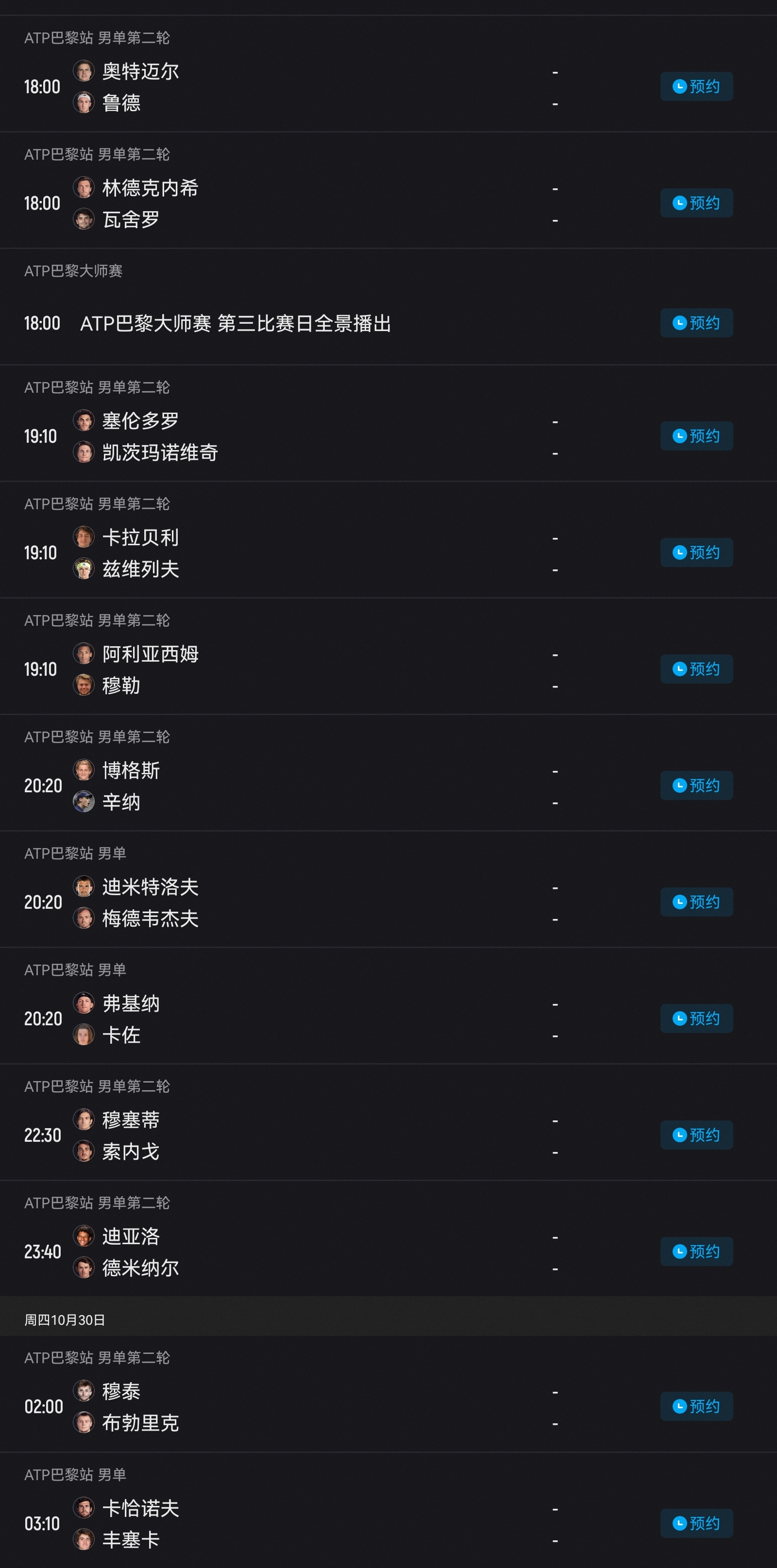Tap 预约 for 奥特迈尔 vs 鲁德 match
The width and height of the screenshot is (777, 1568).
tap(696, 86)
